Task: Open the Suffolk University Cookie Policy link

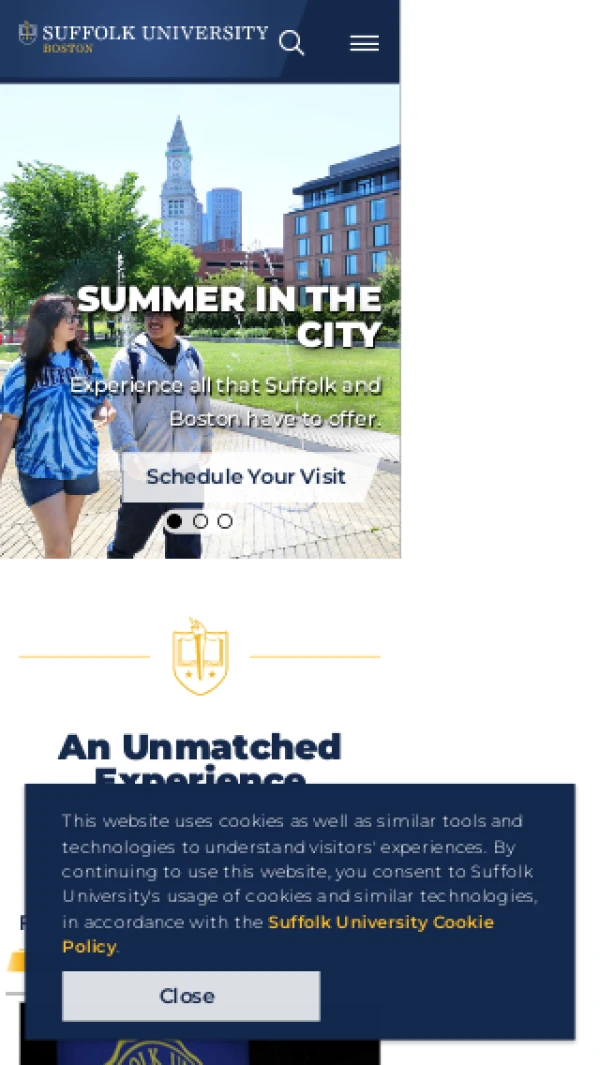Action: click(x=278, y=934)
